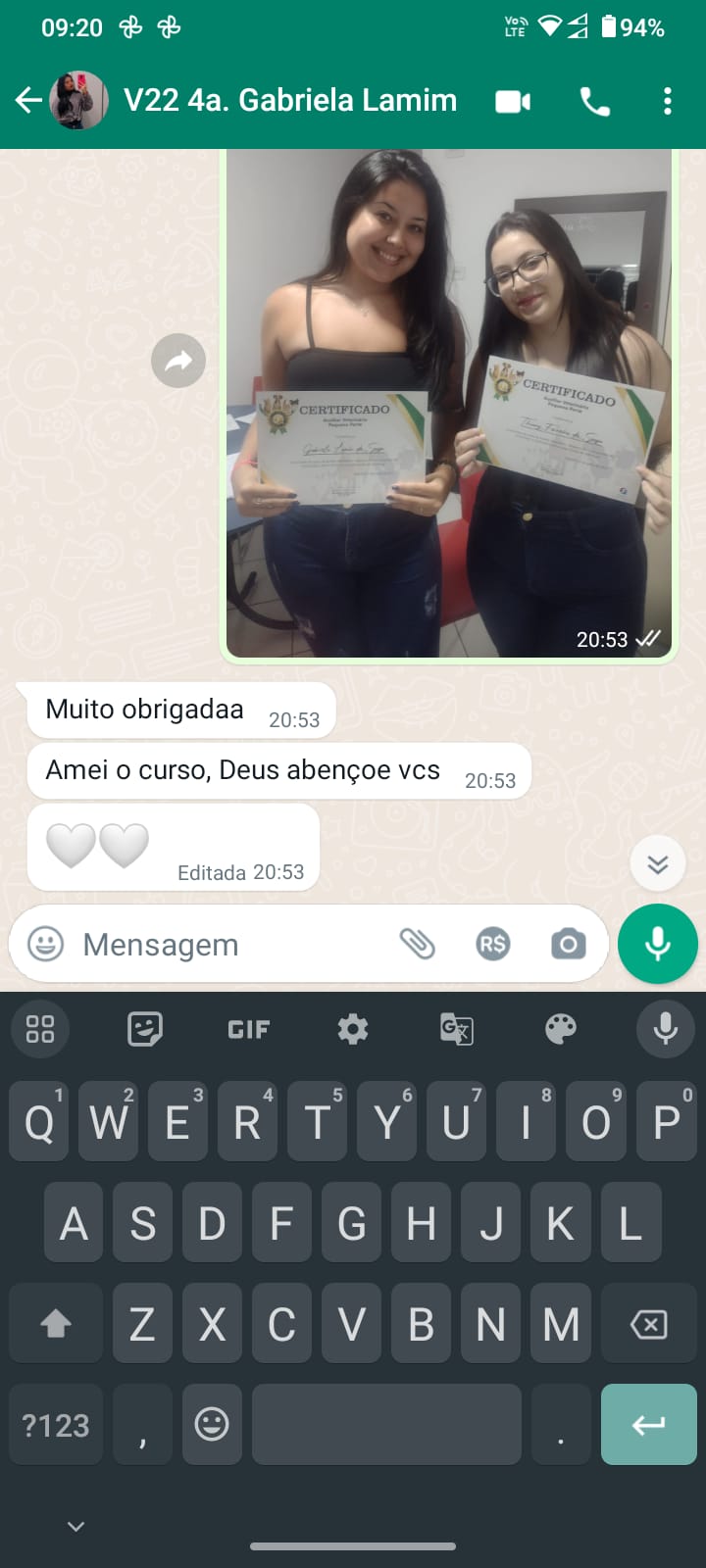
Task: Switch keyboard to ?123 symbols
Action: [56, 1424]
